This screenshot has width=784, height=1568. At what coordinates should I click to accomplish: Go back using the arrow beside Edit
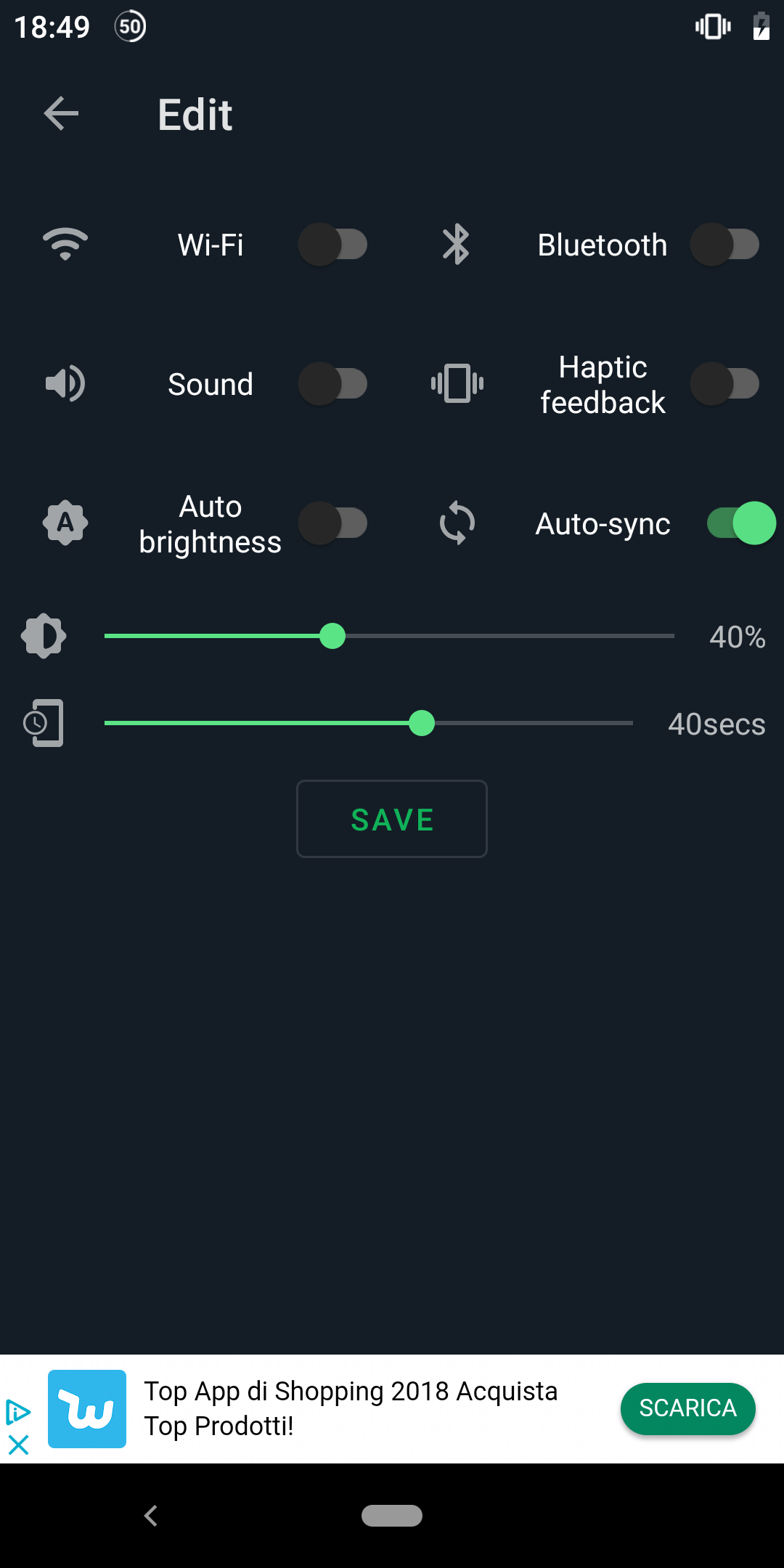point(61,114)
